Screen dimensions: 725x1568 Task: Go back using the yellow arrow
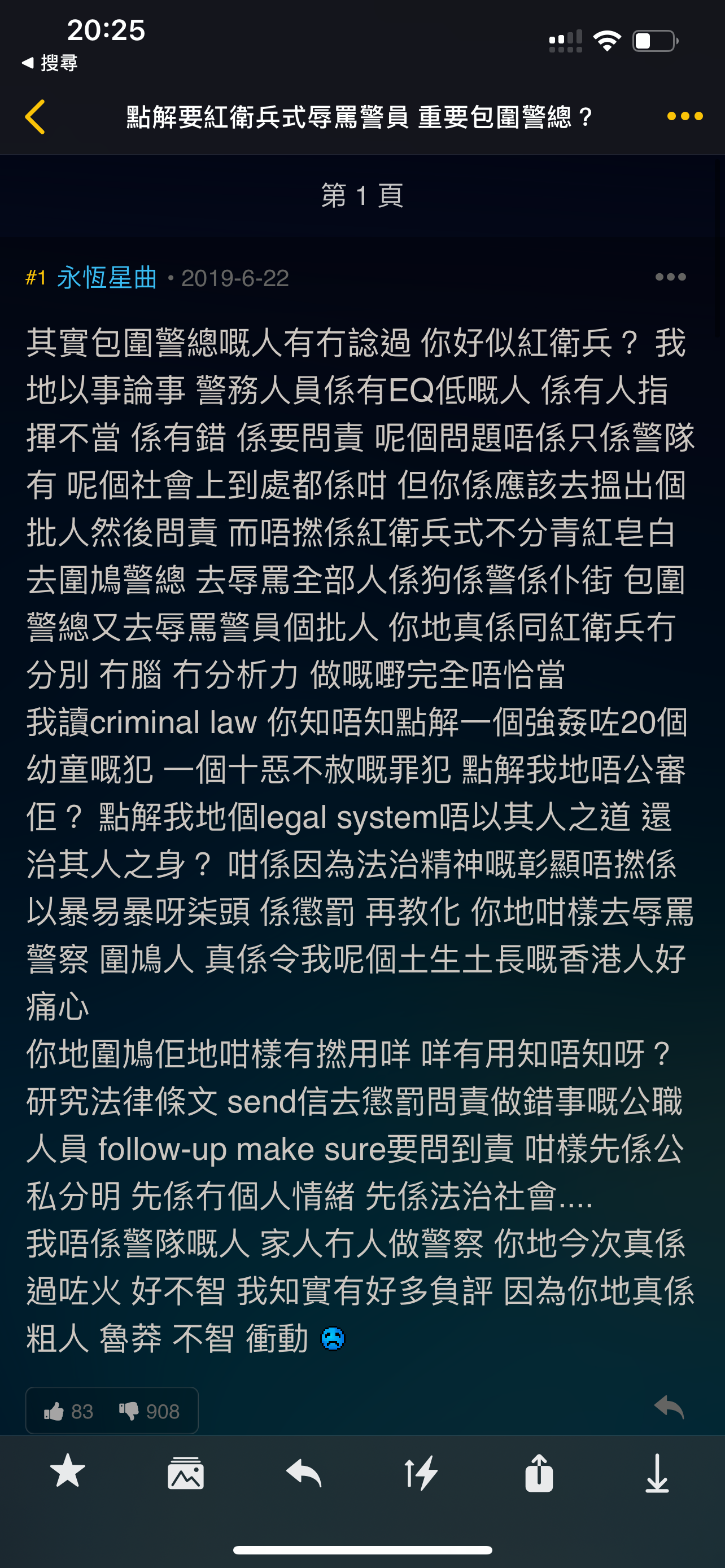tap(36, 116)
